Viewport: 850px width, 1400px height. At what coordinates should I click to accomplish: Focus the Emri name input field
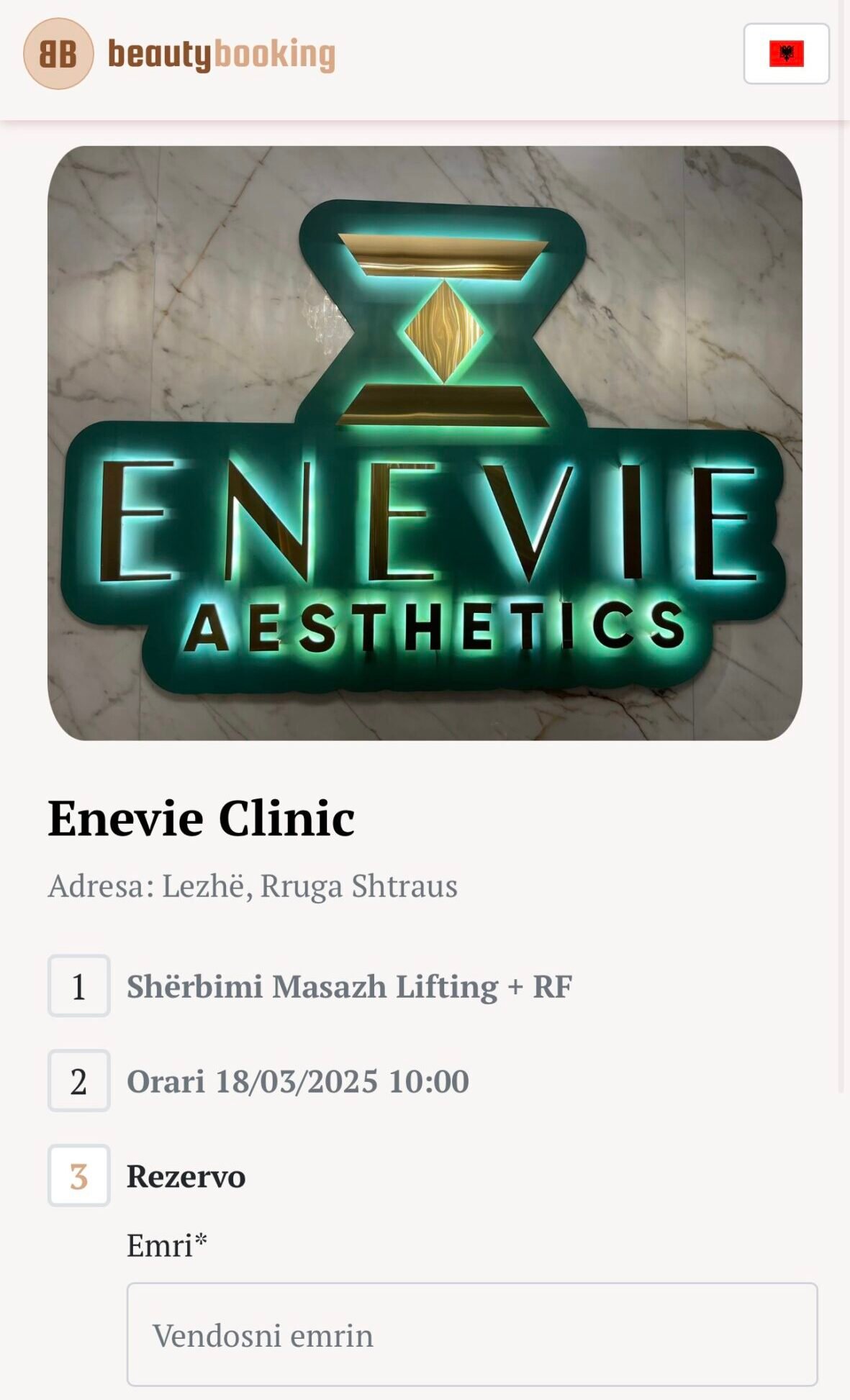point(471,1335)
